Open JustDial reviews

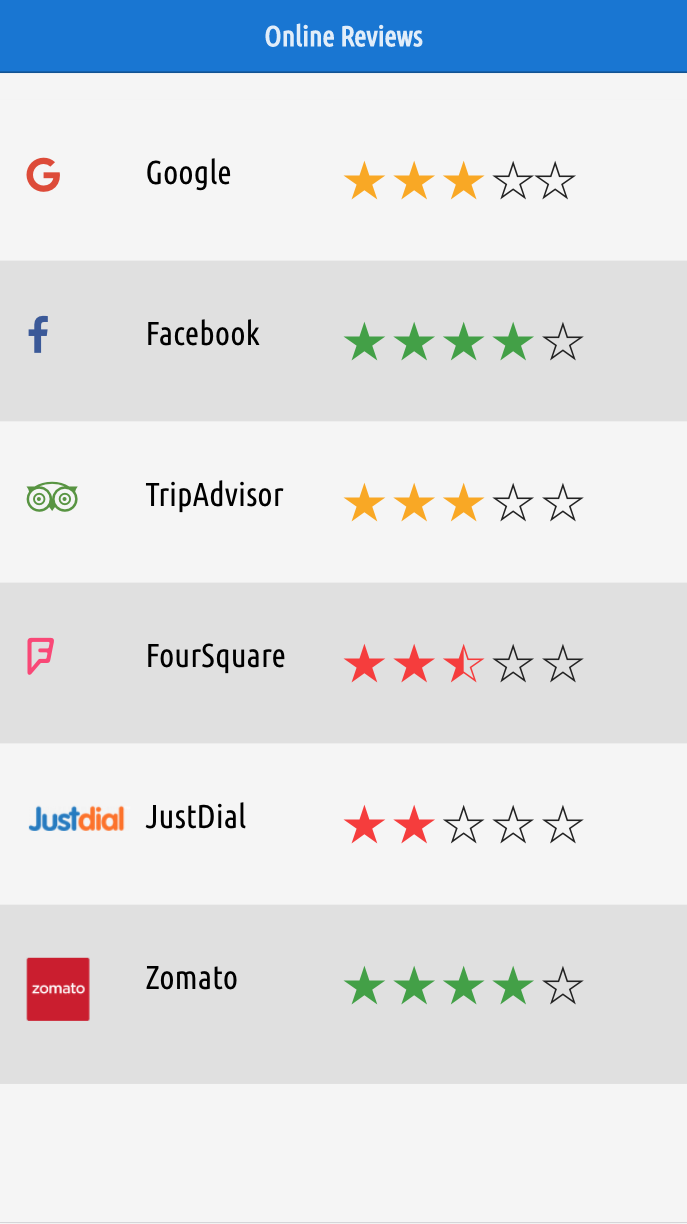click(343, 824)
